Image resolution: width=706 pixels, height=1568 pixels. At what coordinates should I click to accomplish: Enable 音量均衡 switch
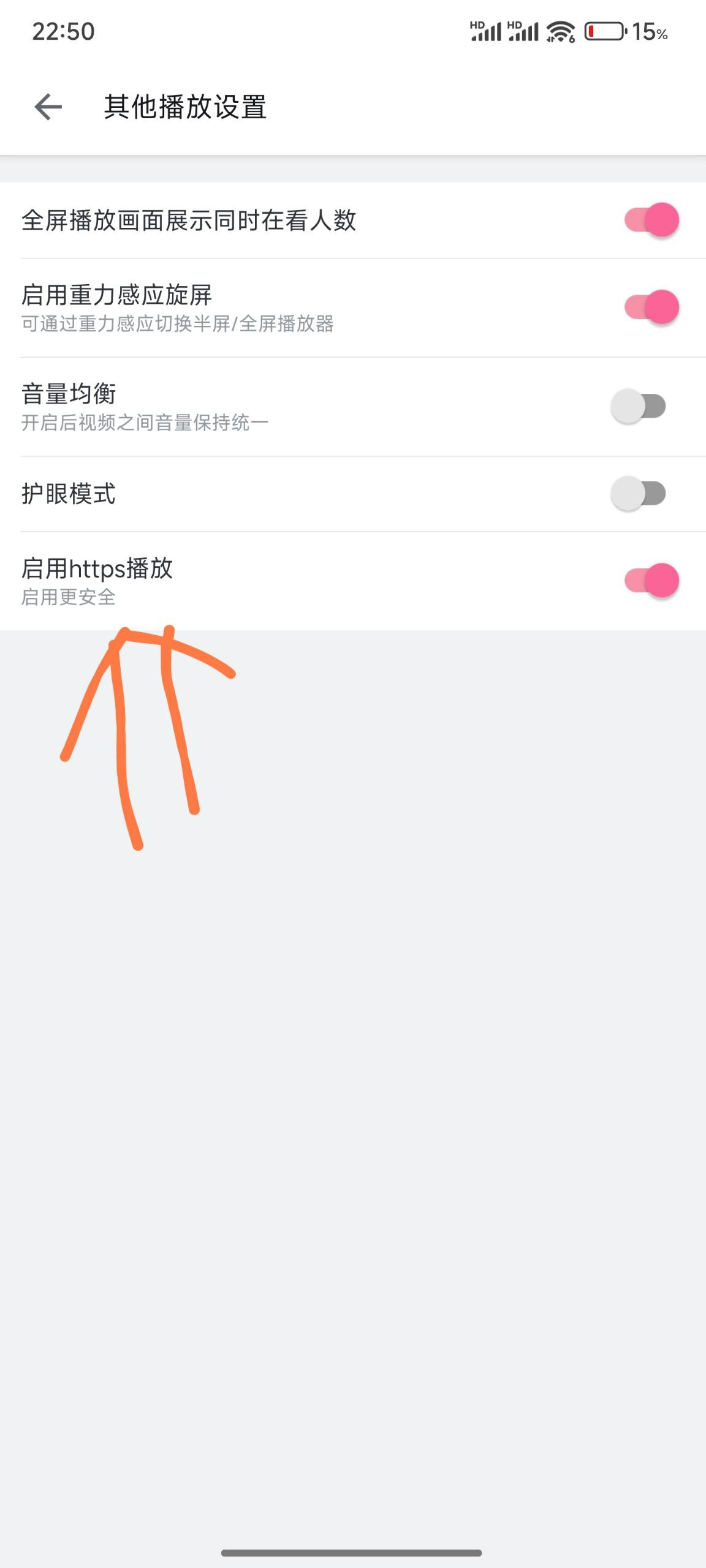pyautogui.click(x=639, y=406)
